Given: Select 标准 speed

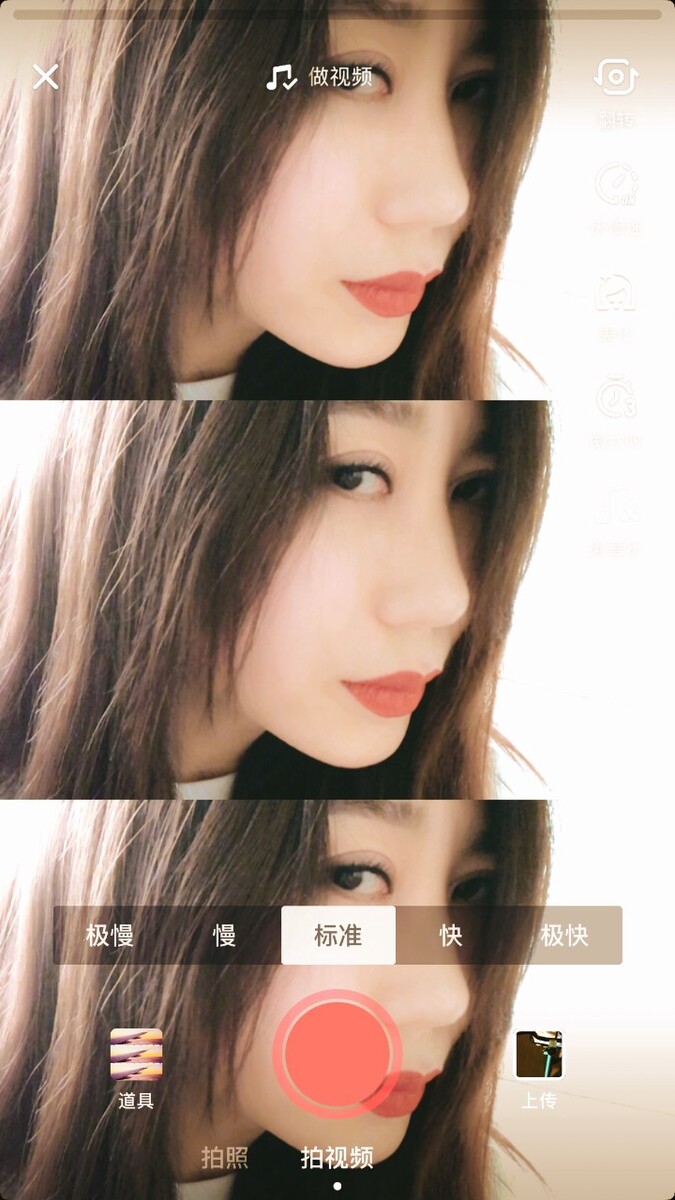Looking at the screenshot, I should (338, 936).
